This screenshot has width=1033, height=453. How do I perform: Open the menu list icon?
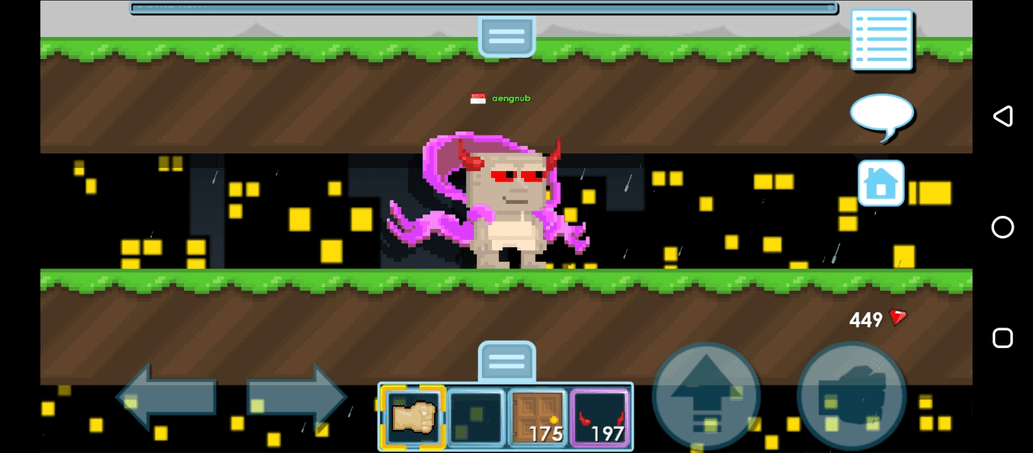[881, 40]
